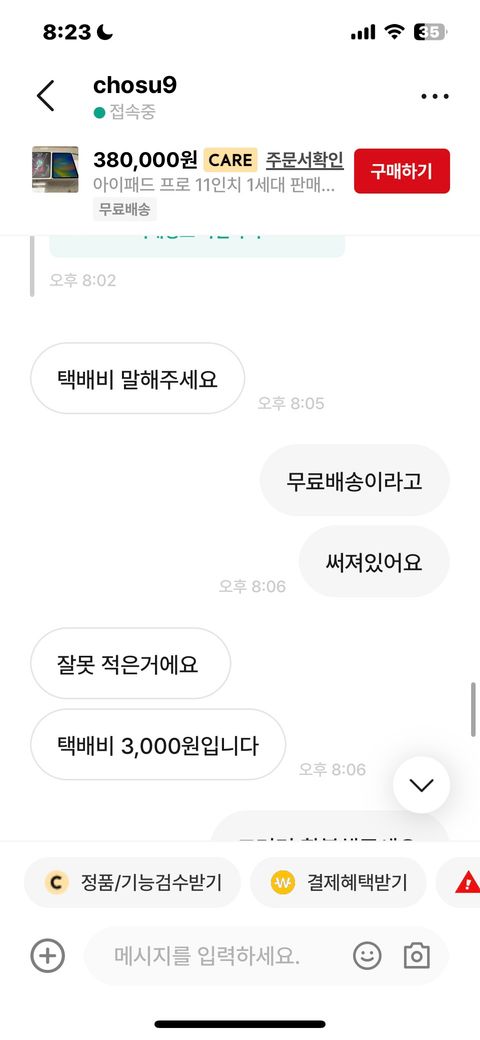This screenshot has height=1040, width=480.
Task: Open the plus attachment menu
Action: (x=48, y=956)
